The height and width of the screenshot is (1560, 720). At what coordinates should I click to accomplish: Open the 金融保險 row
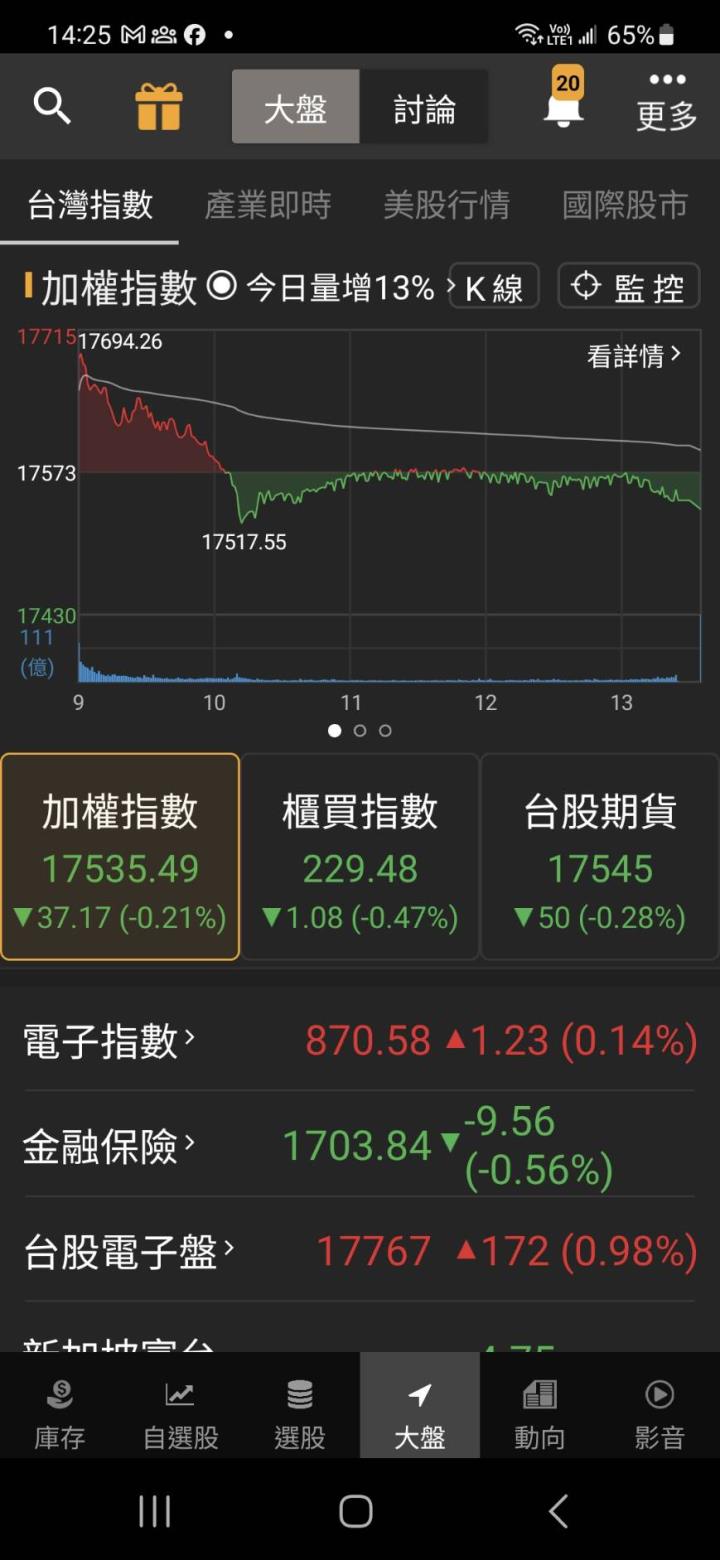110,1145
